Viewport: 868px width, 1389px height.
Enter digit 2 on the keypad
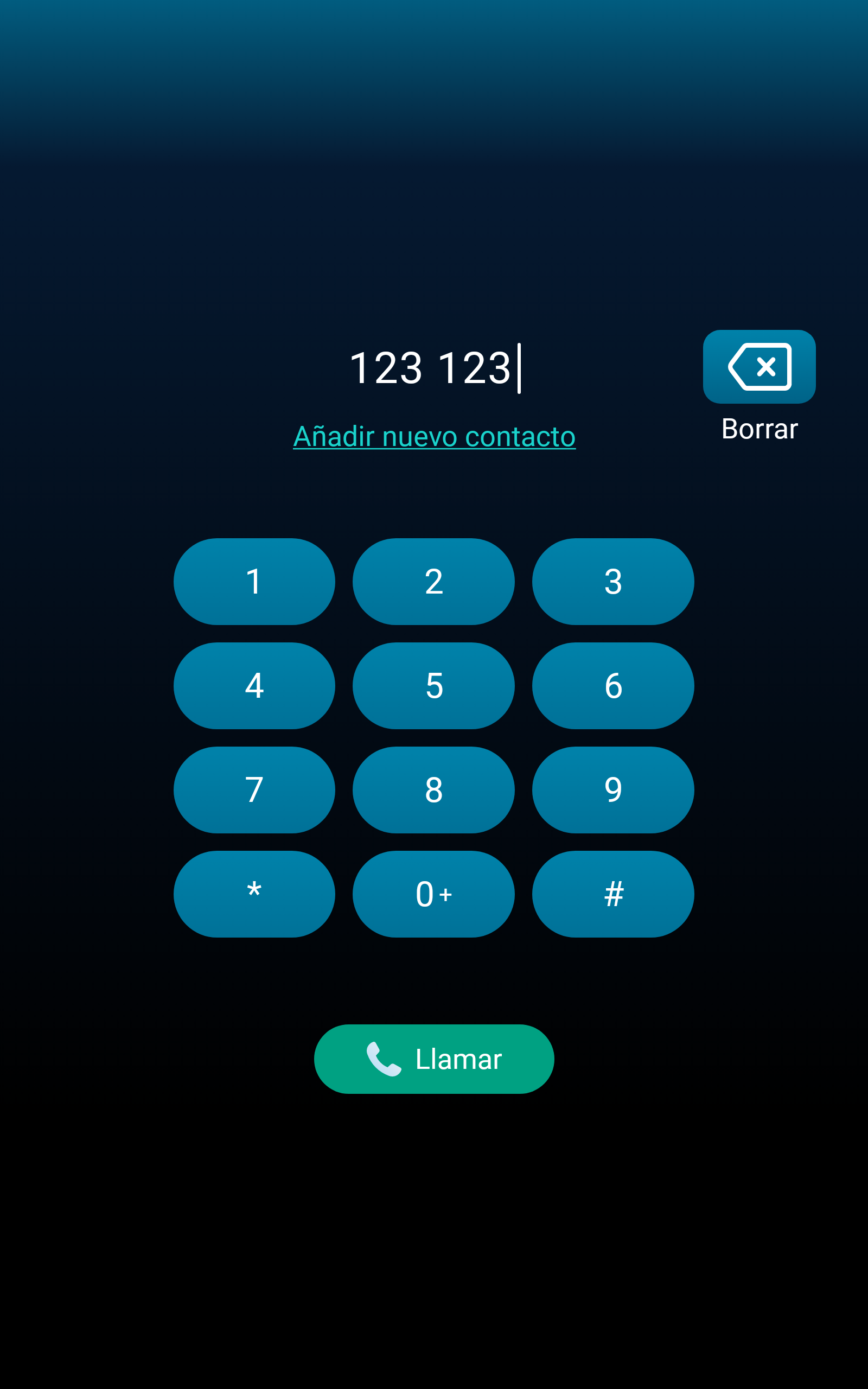pyautogui.click(x=433, y=582)
